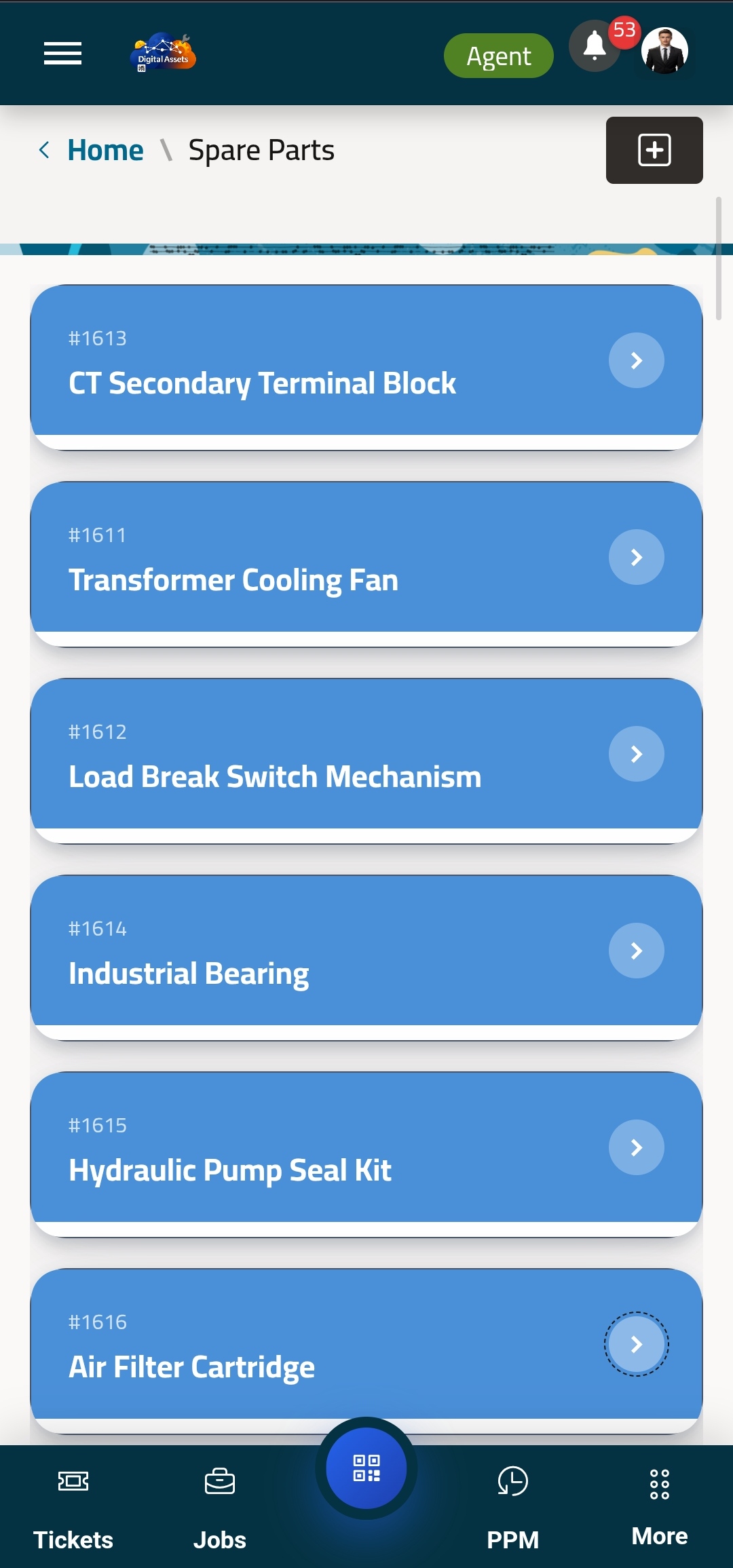Open the user profile avatar

point(664,51)
